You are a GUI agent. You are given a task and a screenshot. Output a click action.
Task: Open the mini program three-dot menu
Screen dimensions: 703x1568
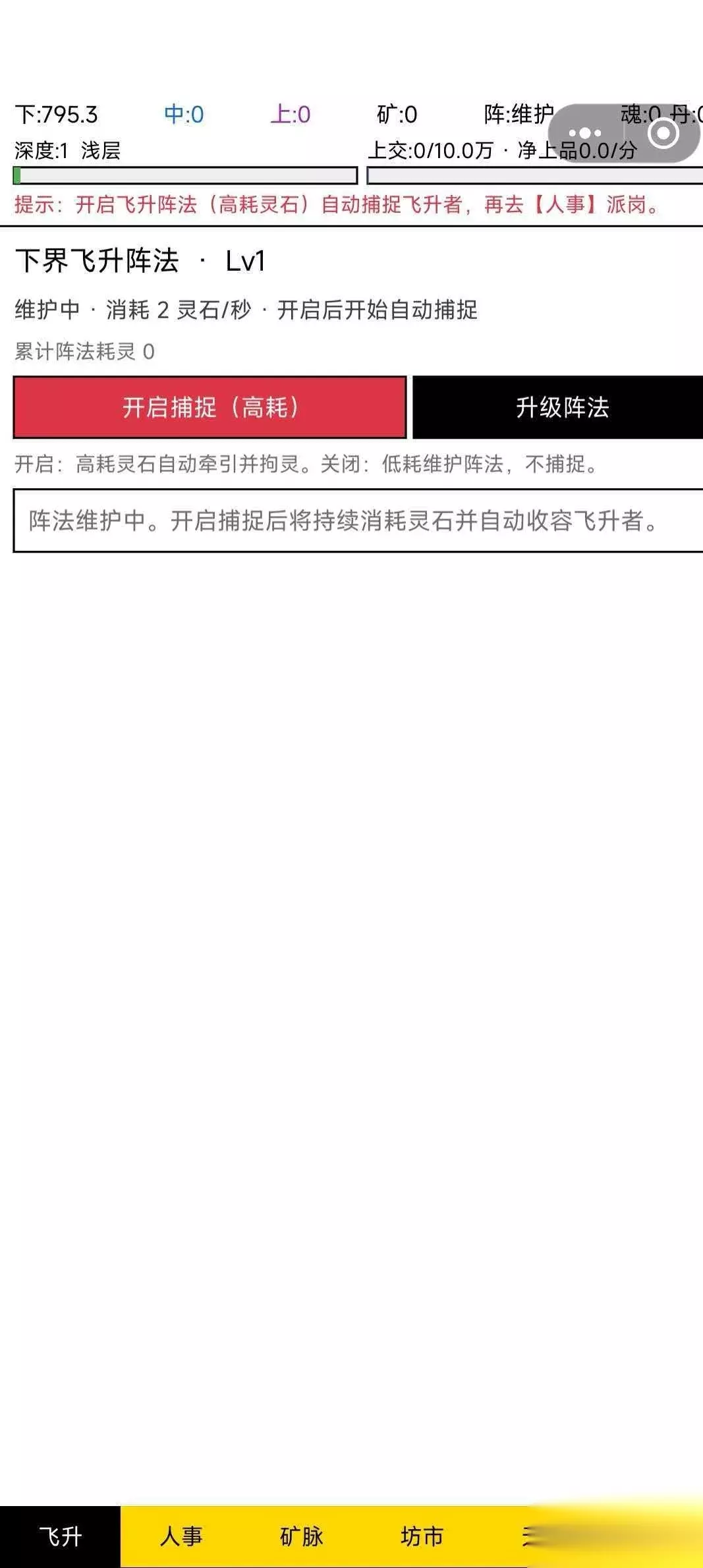(585, 134)
